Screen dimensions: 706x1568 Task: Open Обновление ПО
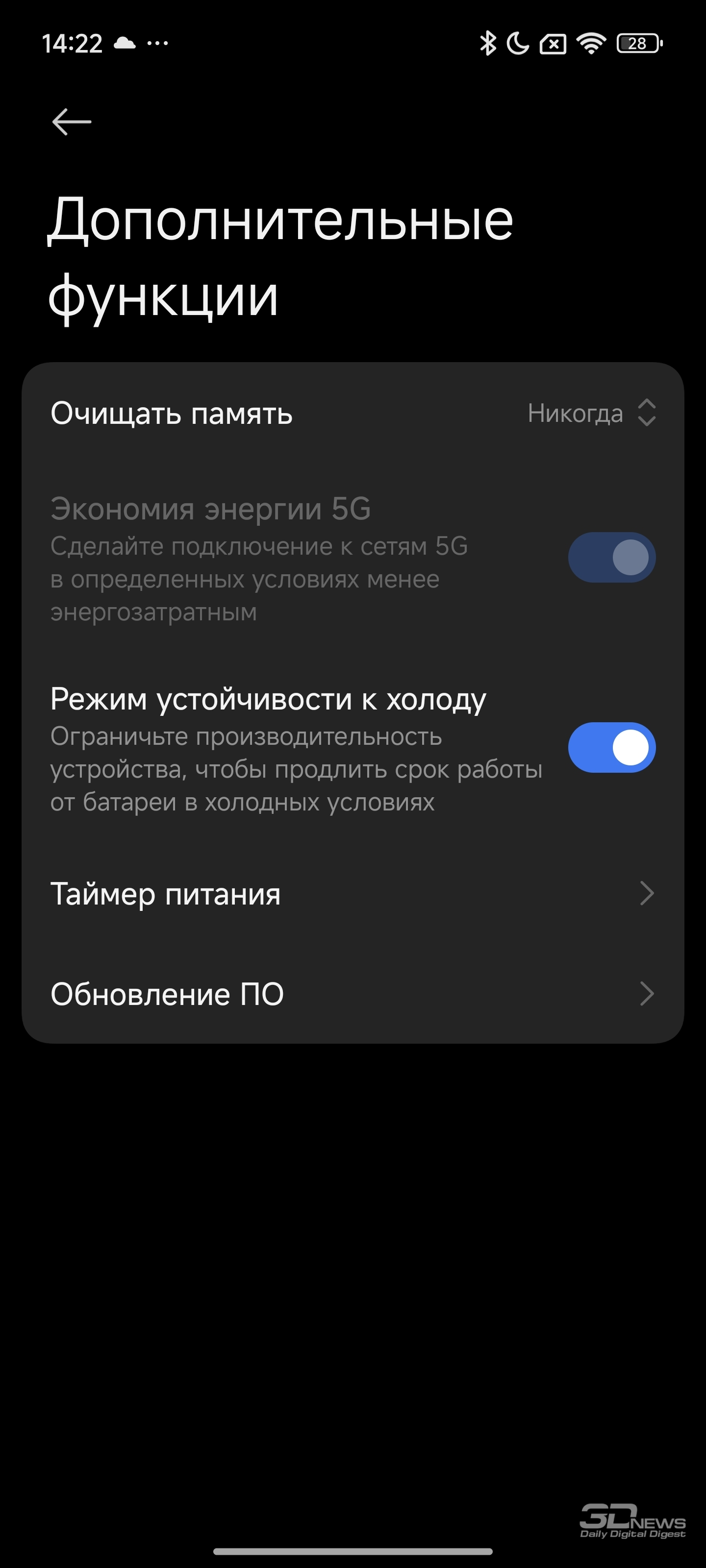tap(353, 994)
